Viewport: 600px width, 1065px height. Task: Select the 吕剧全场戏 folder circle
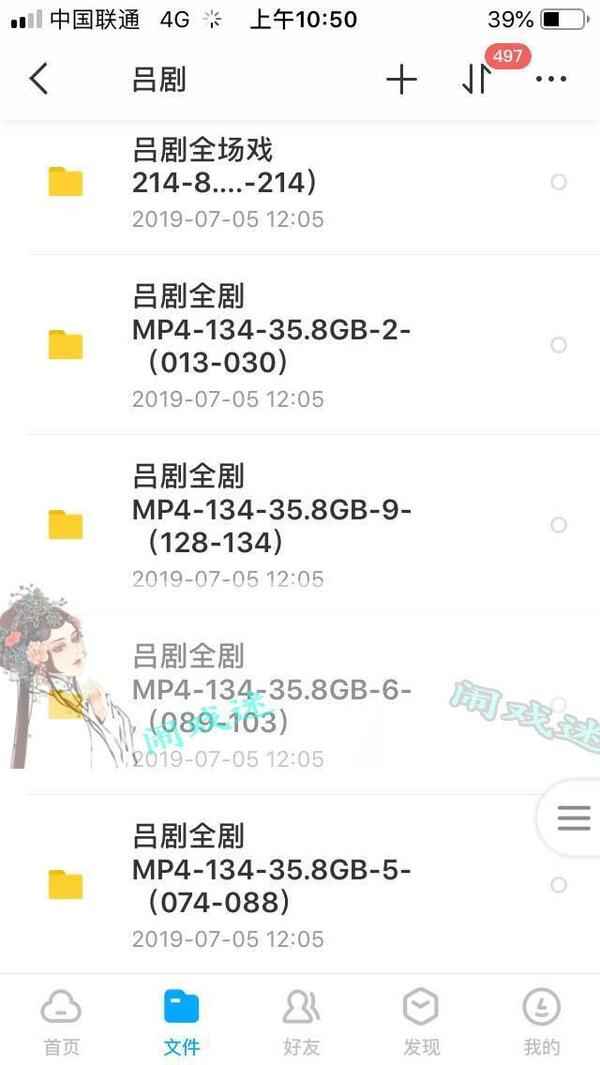point(559,182)
